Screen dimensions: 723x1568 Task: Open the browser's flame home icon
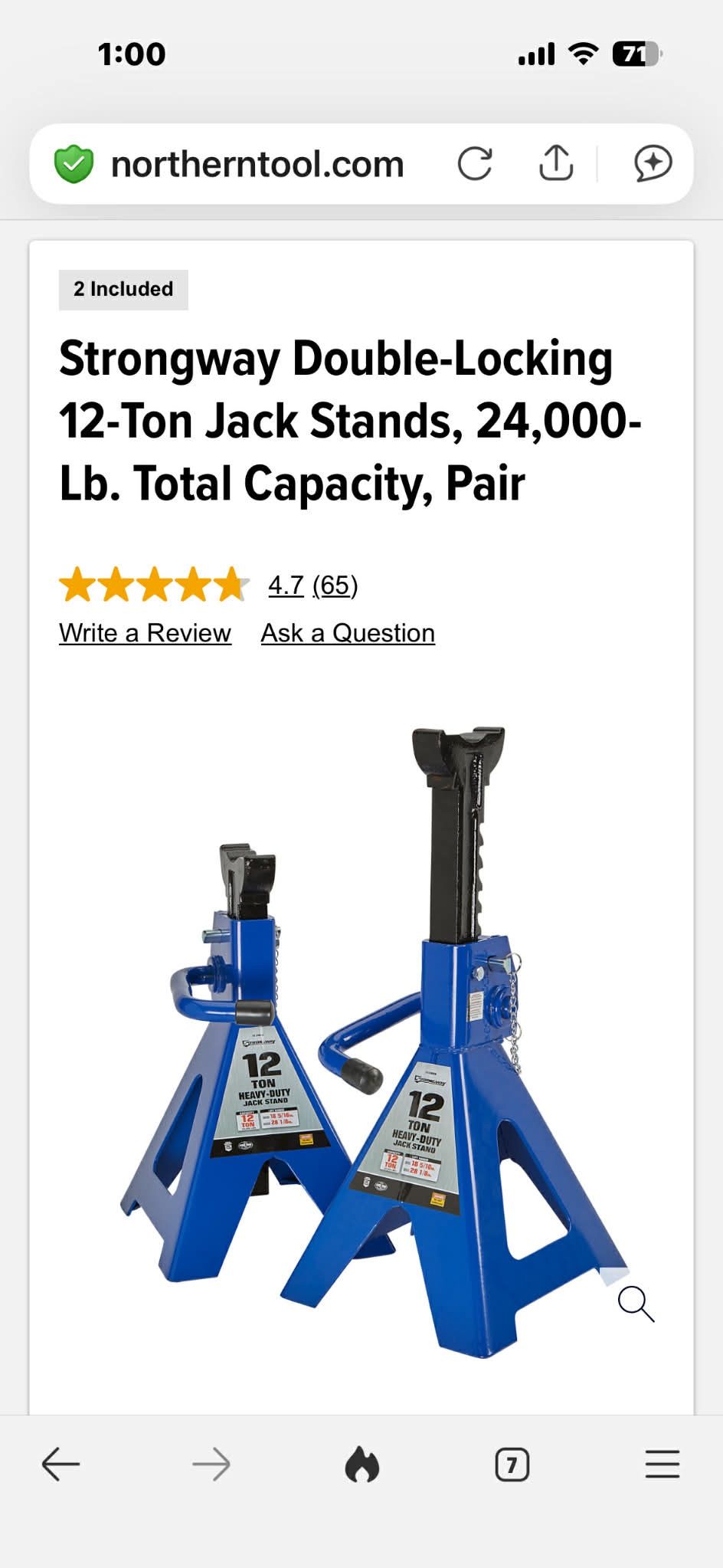pyautogui.click(x=361, y=1464)
